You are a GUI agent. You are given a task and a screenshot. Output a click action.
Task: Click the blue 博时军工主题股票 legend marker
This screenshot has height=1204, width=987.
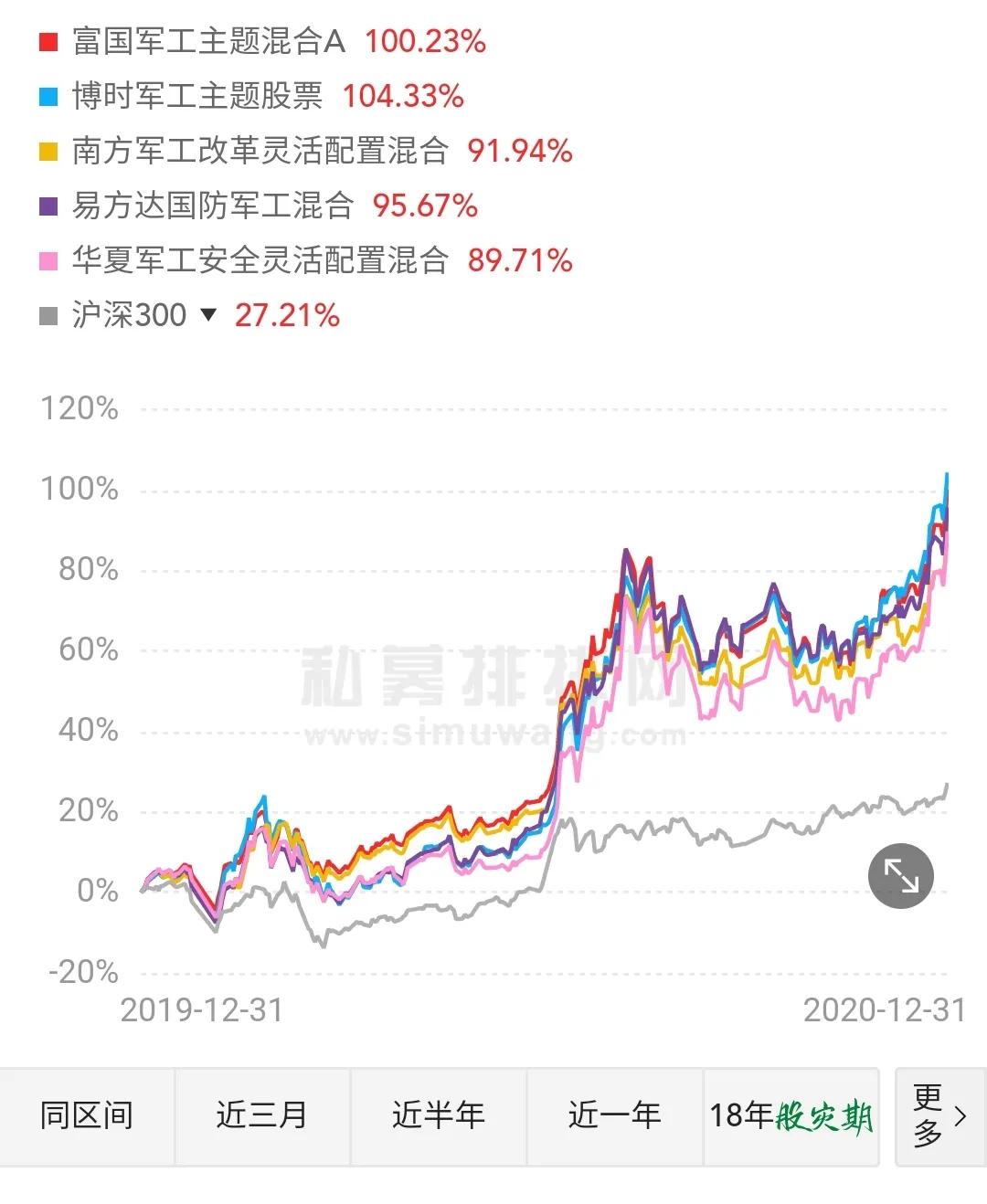pos(47,96)
